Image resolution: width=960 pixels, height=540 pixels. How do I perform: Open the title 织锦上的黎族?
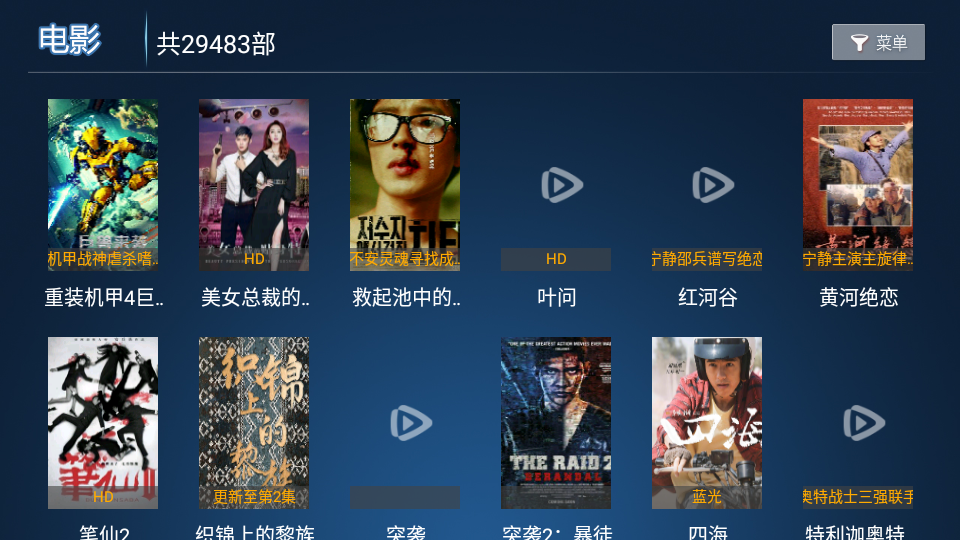pos(254,423)
